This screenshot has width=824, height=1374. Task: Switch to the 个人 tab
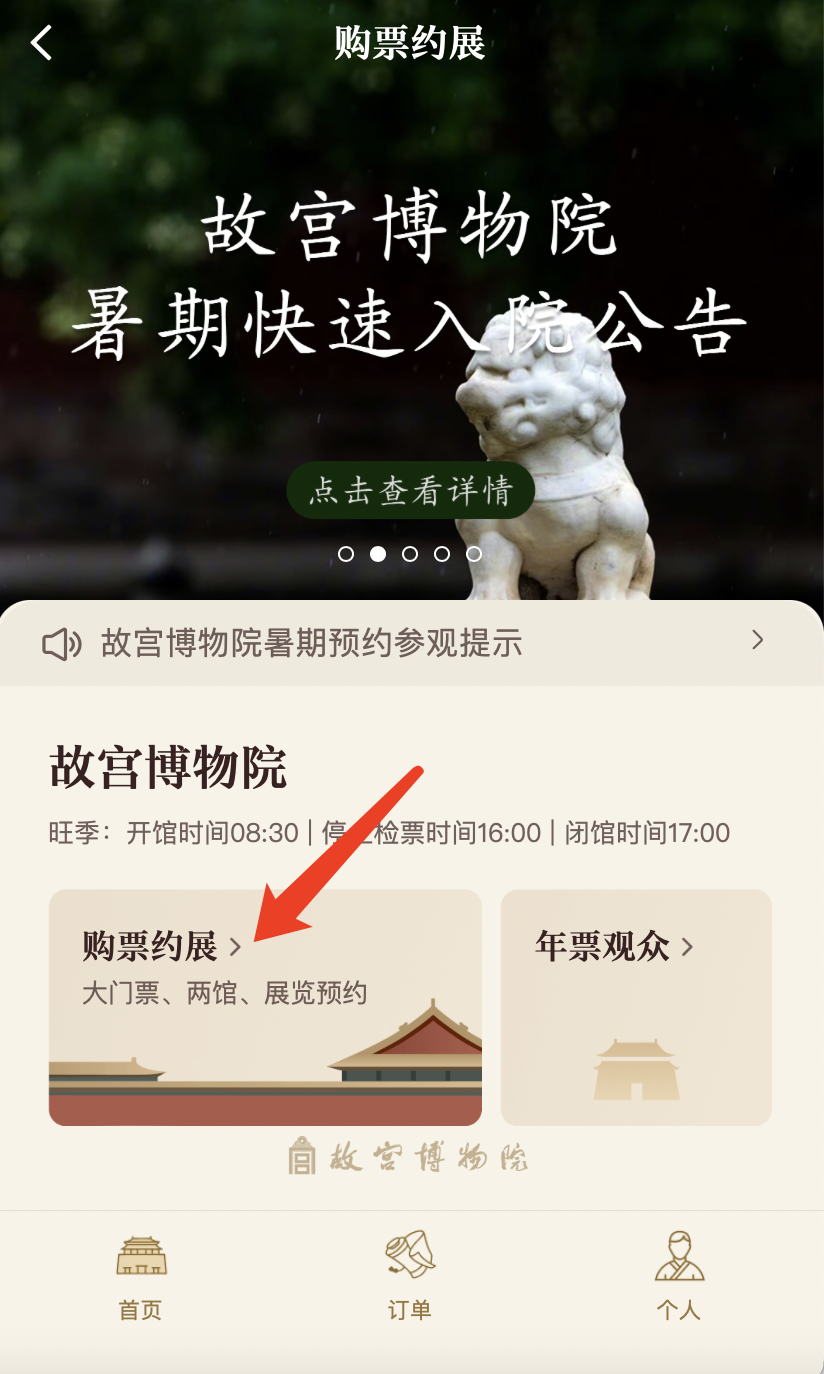(679, 1275)
